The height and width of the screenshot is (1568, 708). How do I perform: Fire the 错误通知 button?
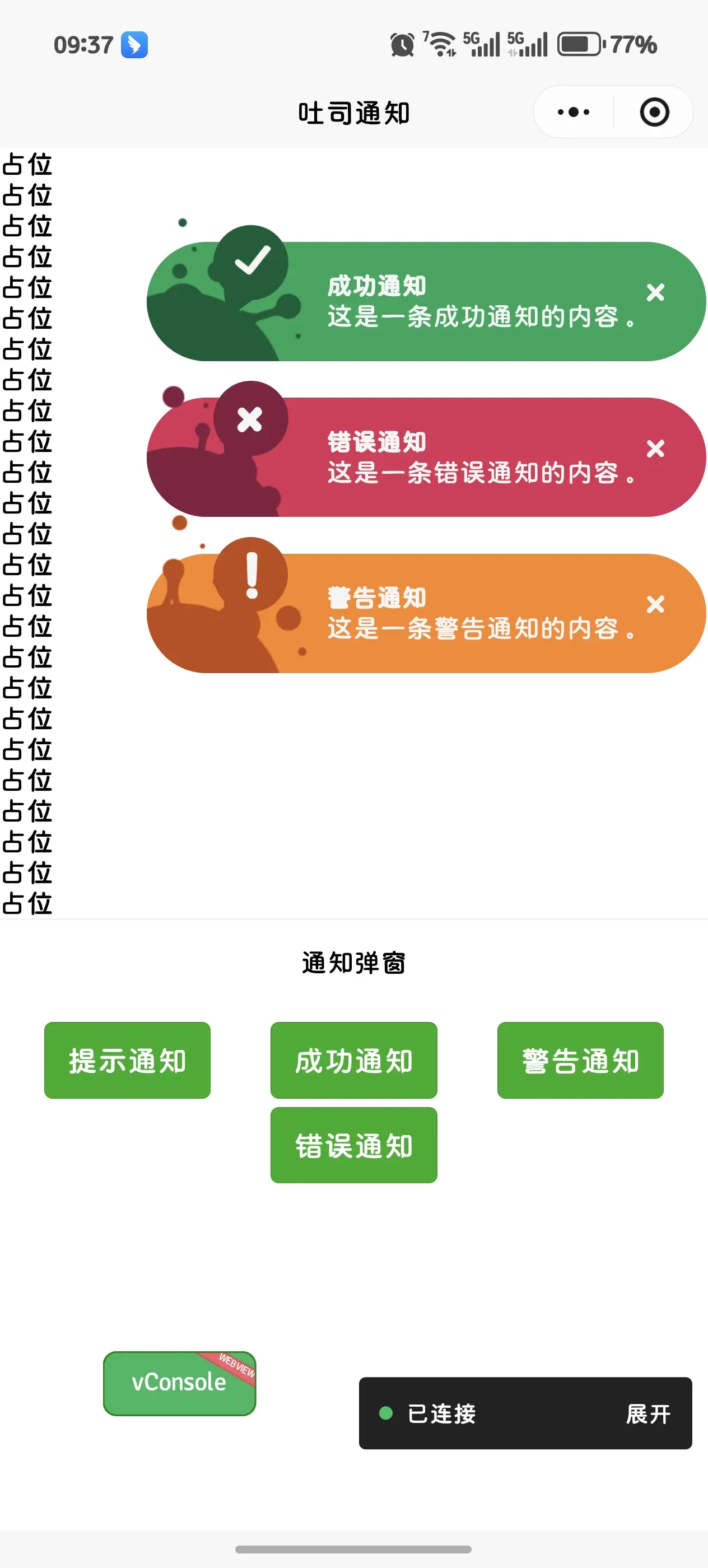353,1145
